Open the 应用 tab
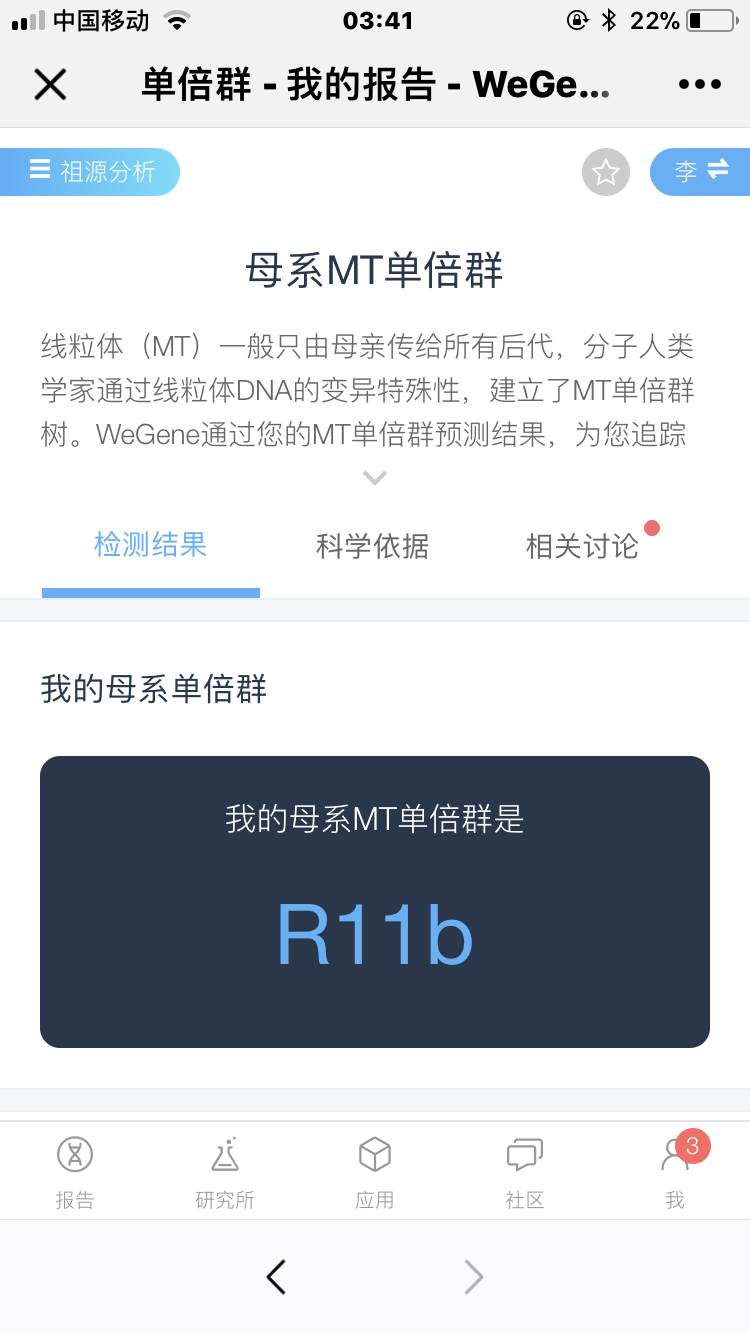Screen dimensions: 750x1334 tap(375, 1172)
